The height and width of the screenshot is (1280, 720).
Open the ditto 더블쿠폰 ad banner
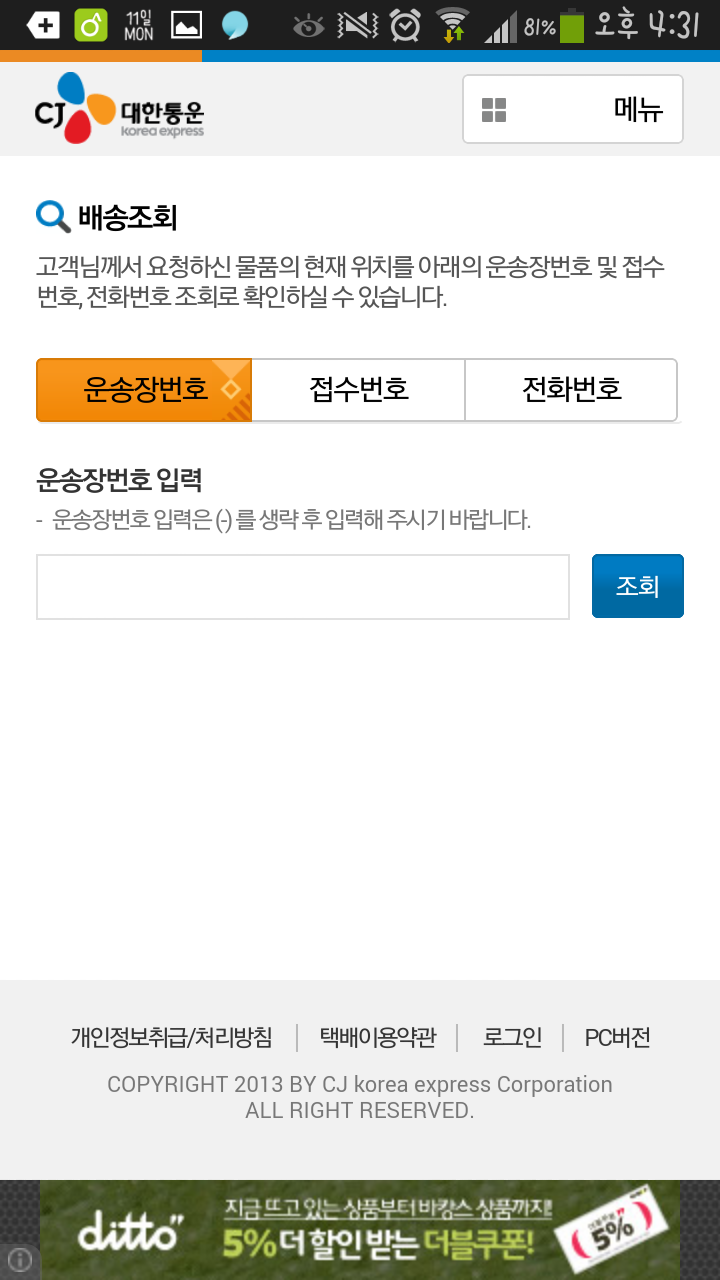360,1230
